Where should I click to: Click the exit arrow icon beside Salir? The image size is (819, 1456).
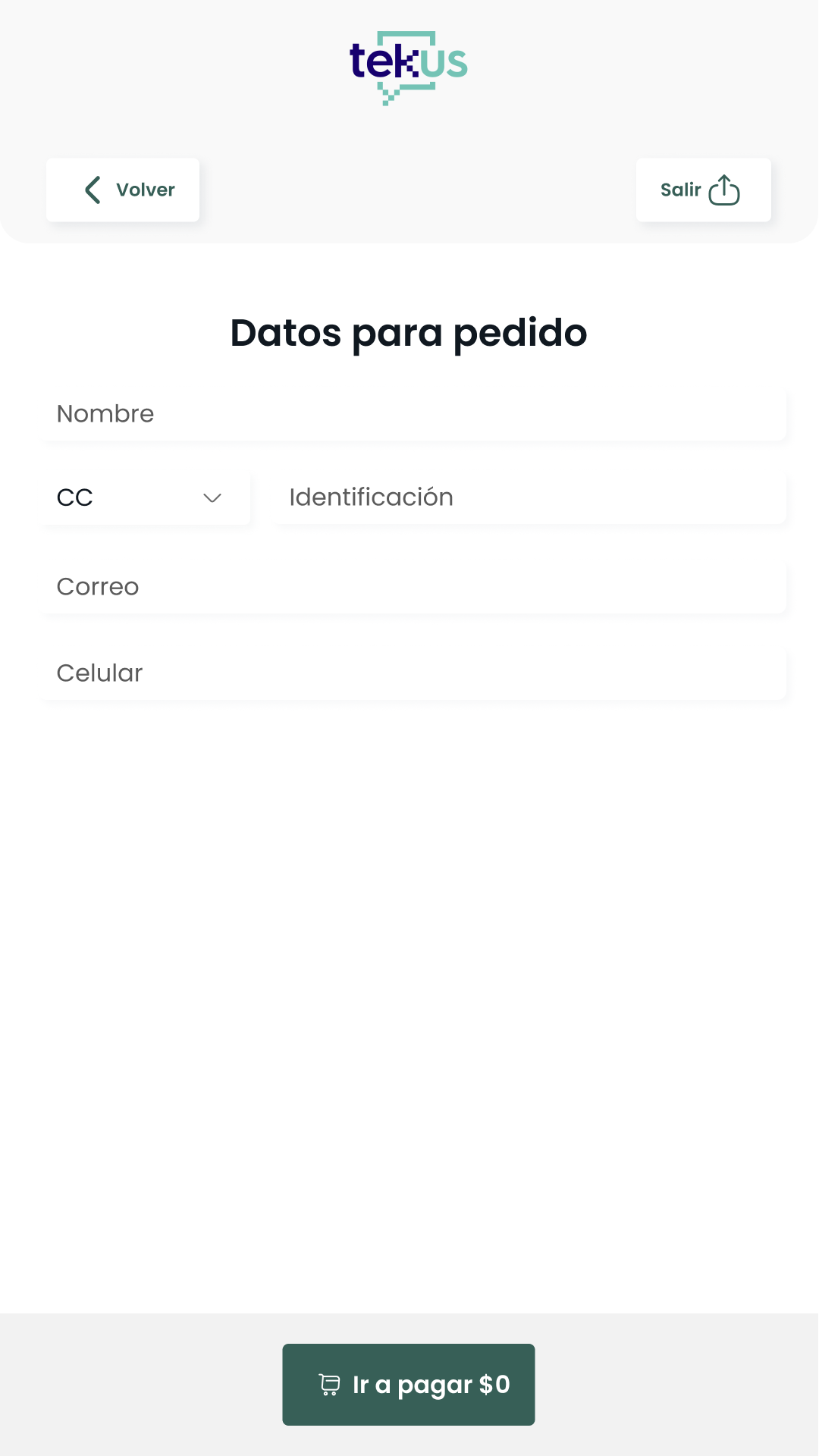(x=725, y=190)
